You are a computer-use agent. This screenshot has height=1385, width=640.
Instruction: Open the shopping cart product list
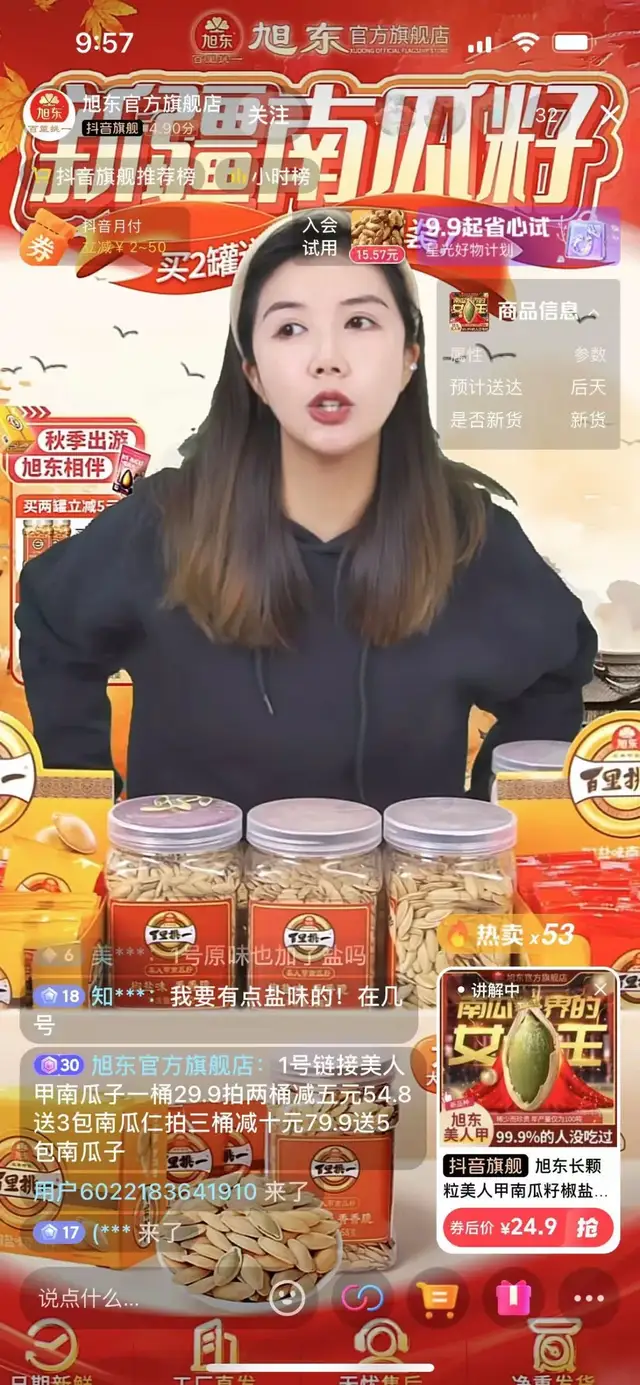[x=438, y=1298]
